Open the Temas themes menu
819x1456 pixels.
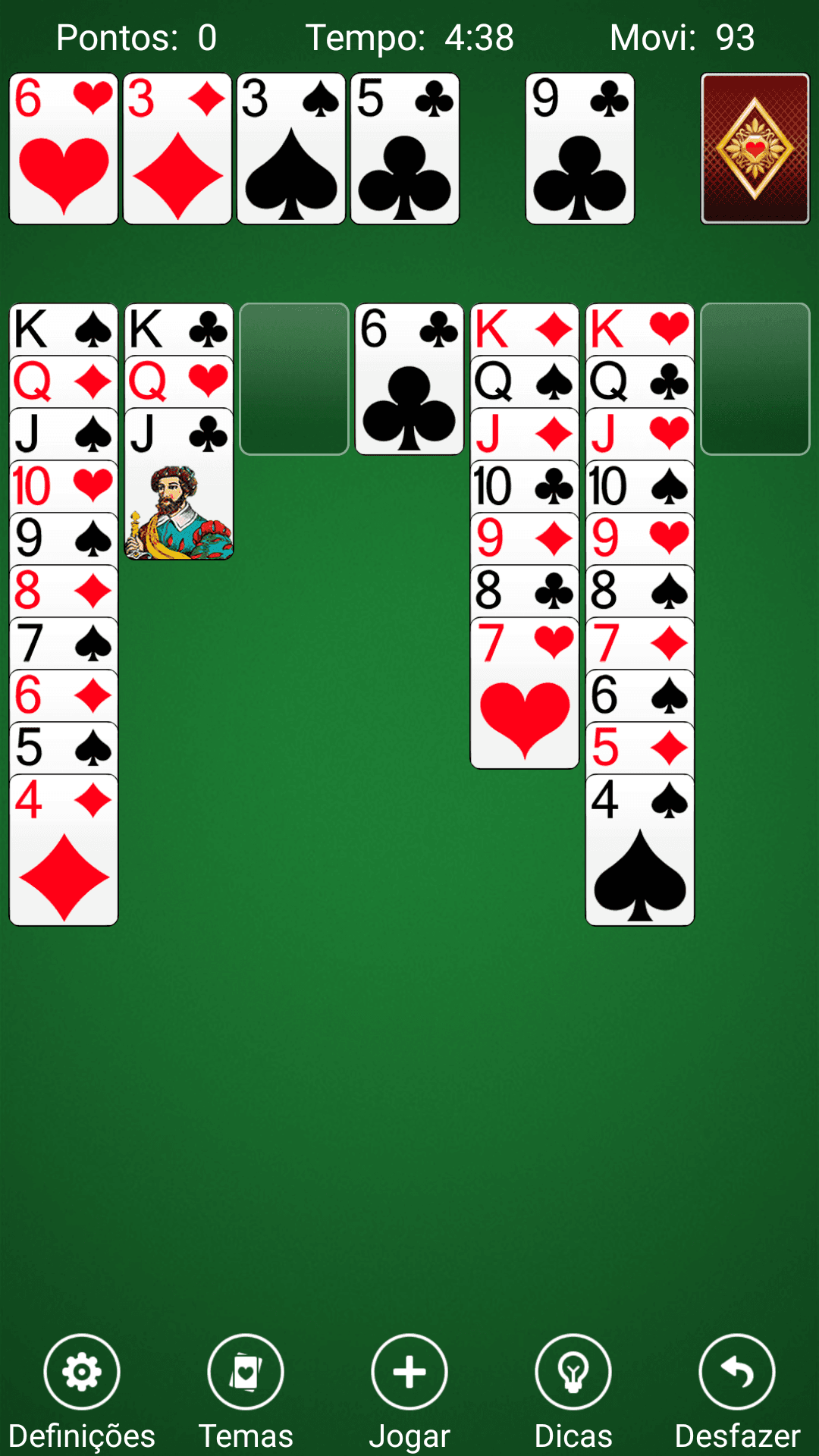tap(246, 1394)
